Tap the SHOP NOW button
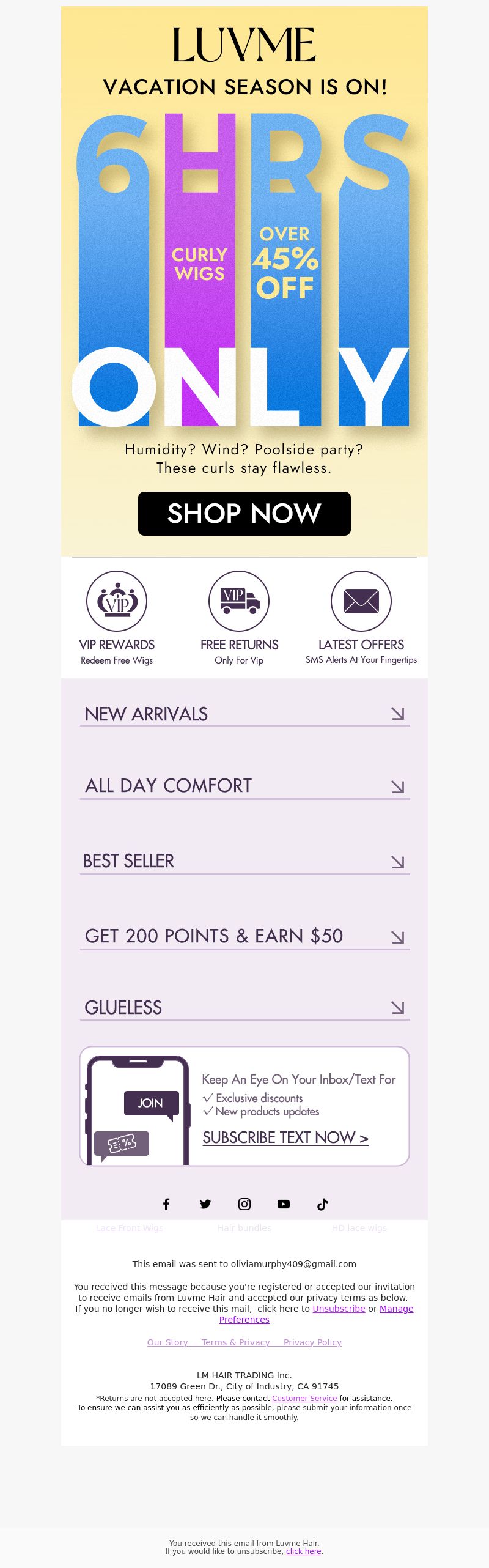Viewport: 489px width, 1568px height. [244, 514]
